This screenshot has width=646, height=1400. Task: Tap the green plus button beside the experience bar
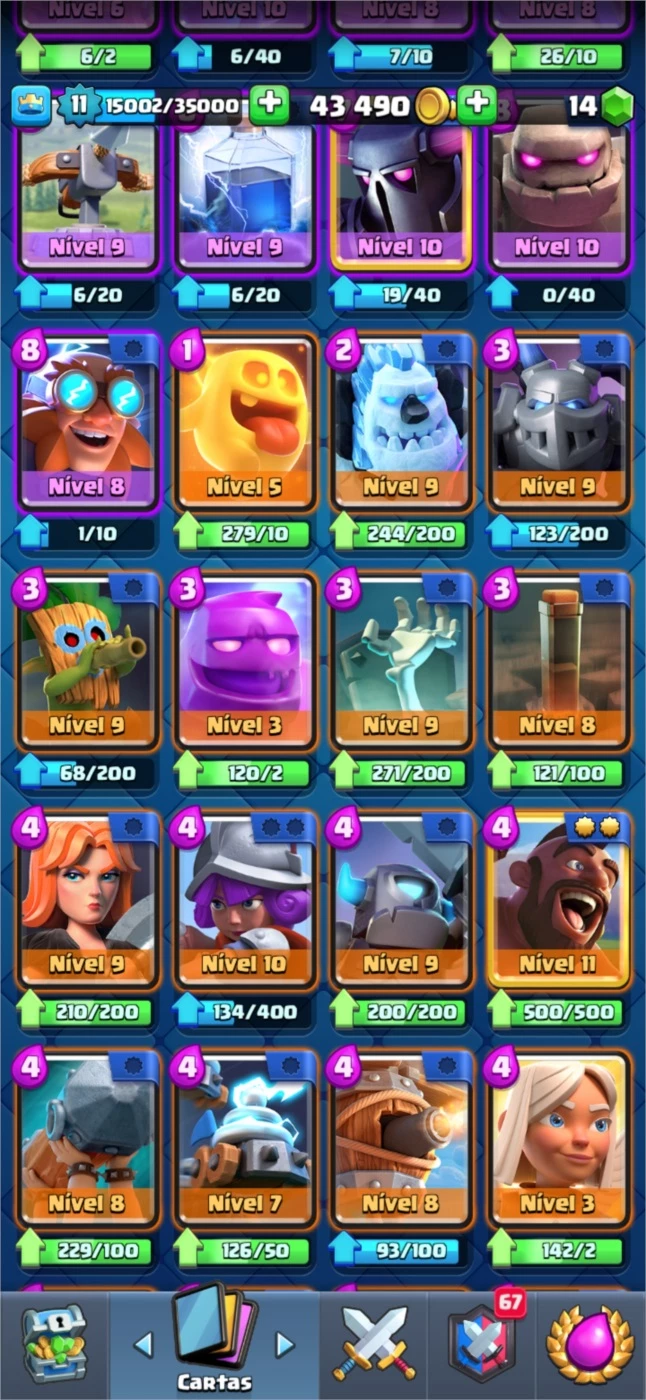pyautogui.click(x=268, y=105)
